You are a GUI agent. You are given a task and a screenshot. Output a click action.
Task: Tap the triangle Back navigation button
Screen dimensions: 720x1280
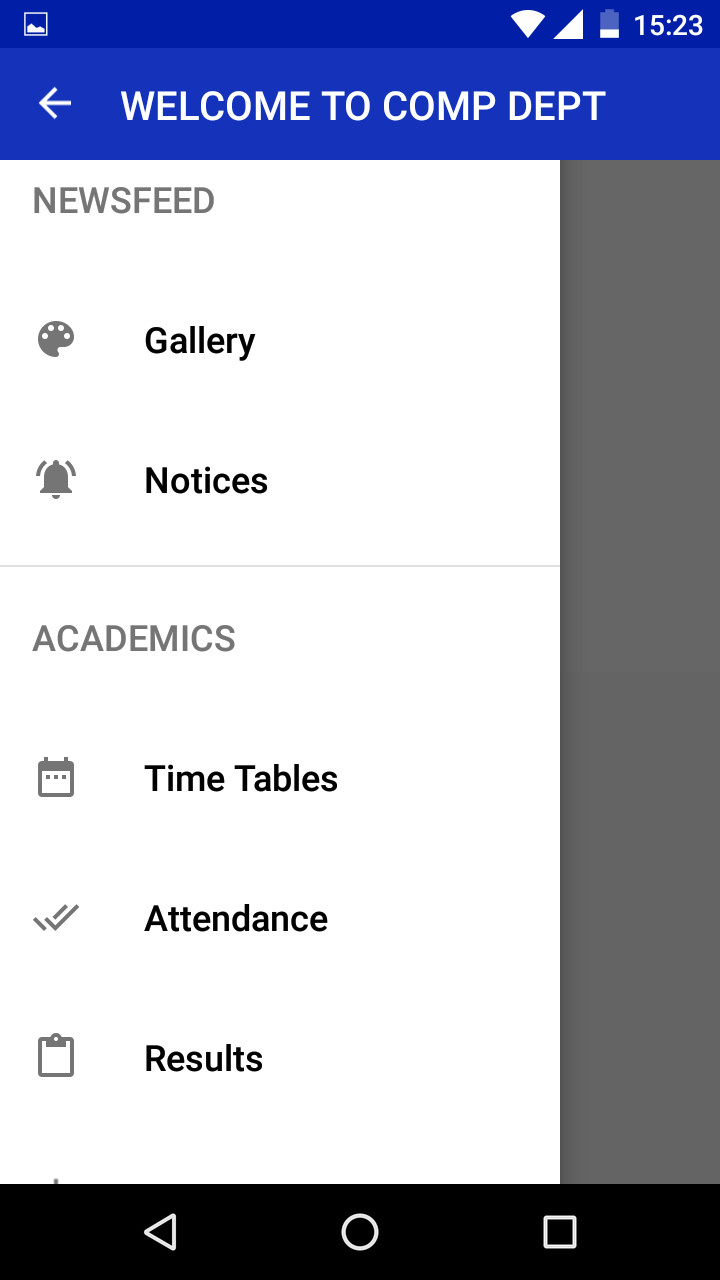[160, 1232]
